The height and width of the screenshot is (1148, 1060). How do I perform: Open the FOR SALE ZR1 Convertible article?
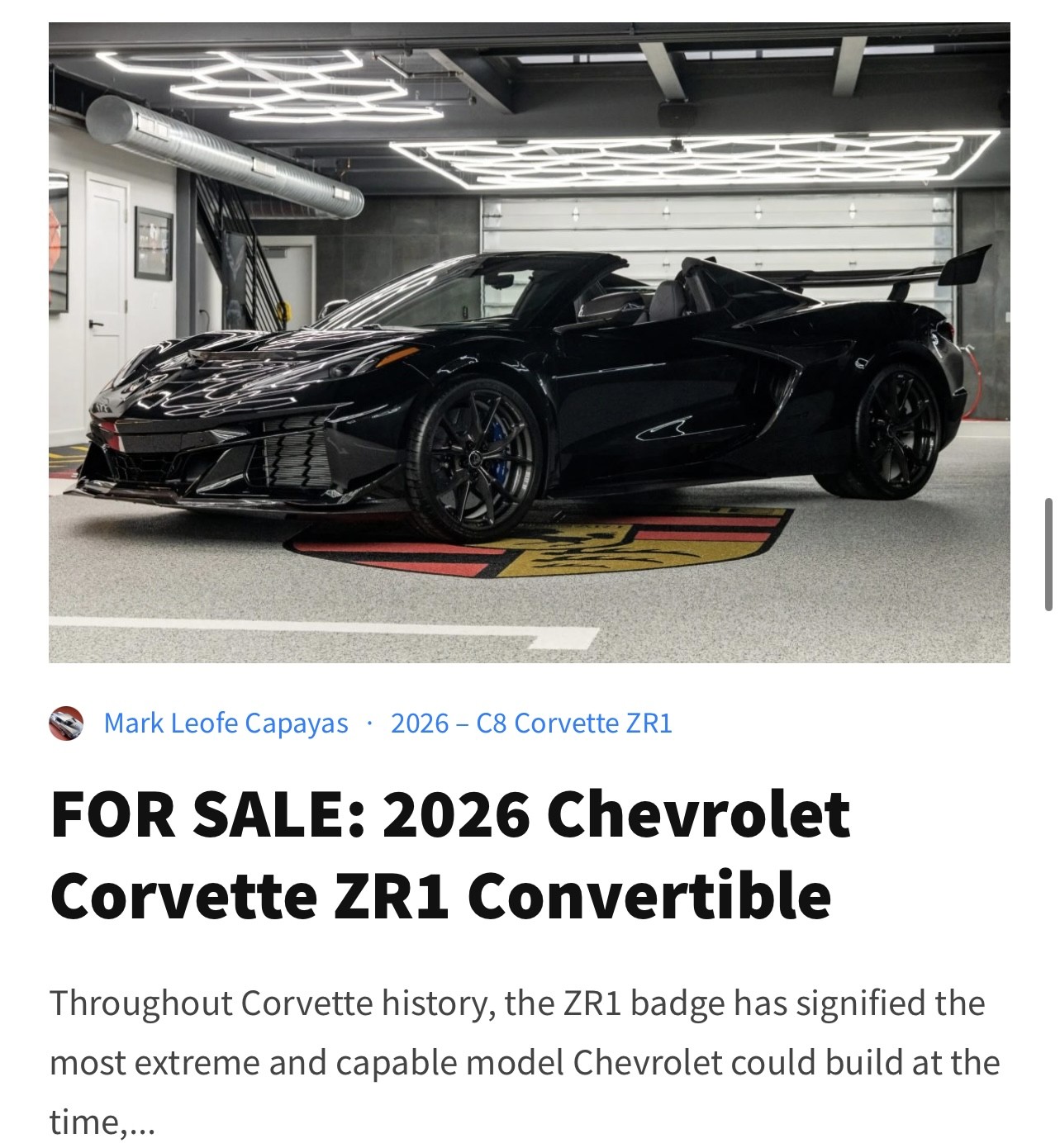[450, 855]
